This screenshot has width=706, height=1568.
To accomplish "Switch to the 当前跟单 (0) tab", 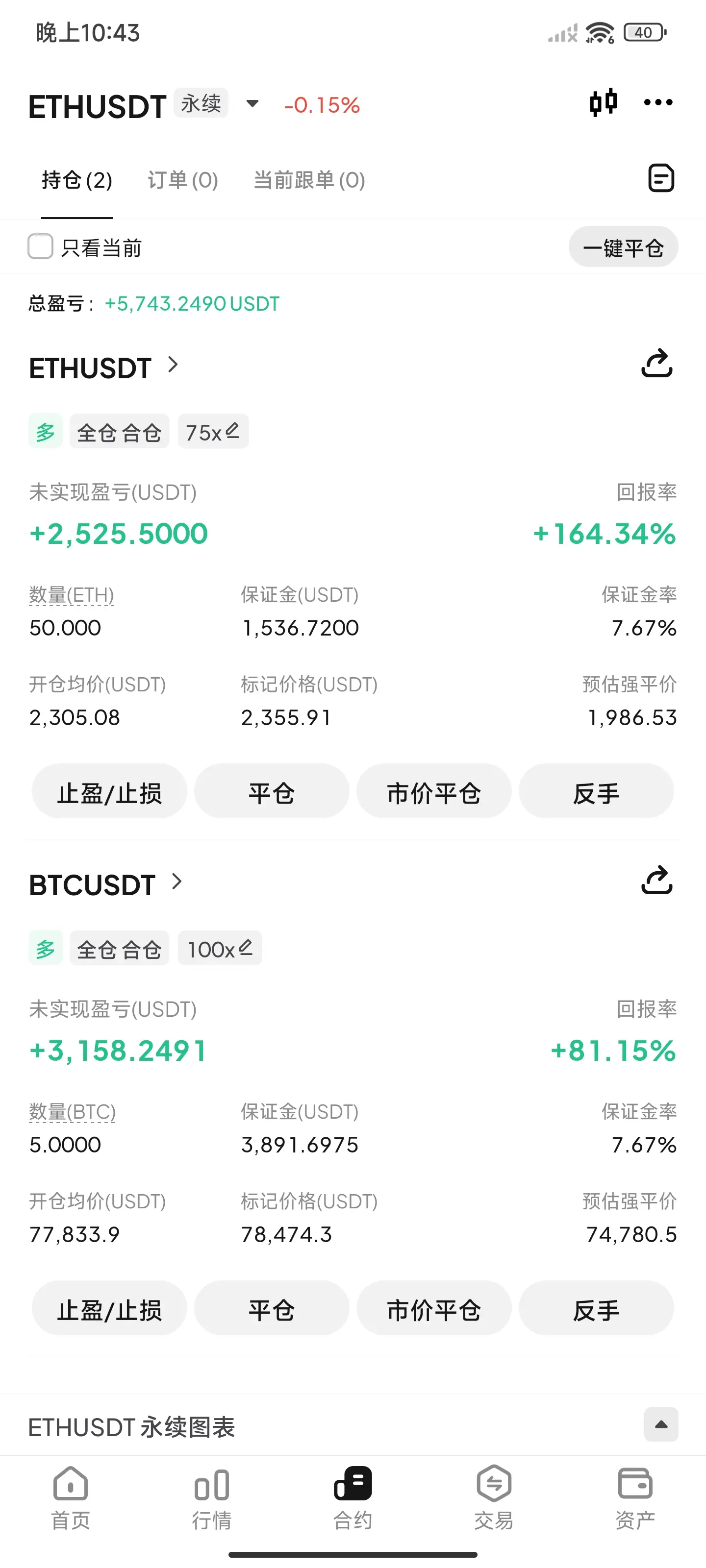I will click(309, 180).
